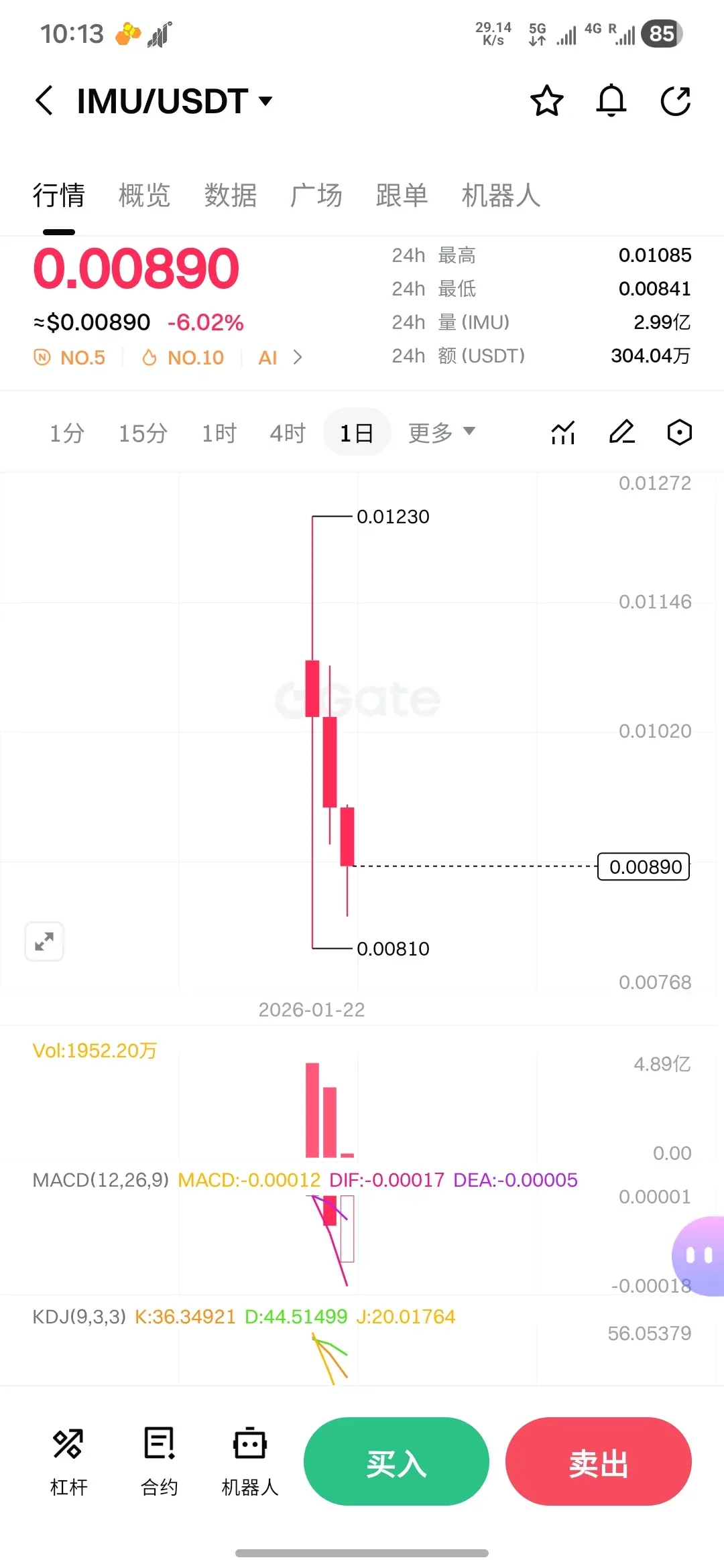Select the 1时 chart interval
The height and width of the screenshot is (1568, 724).
[219, 433]
